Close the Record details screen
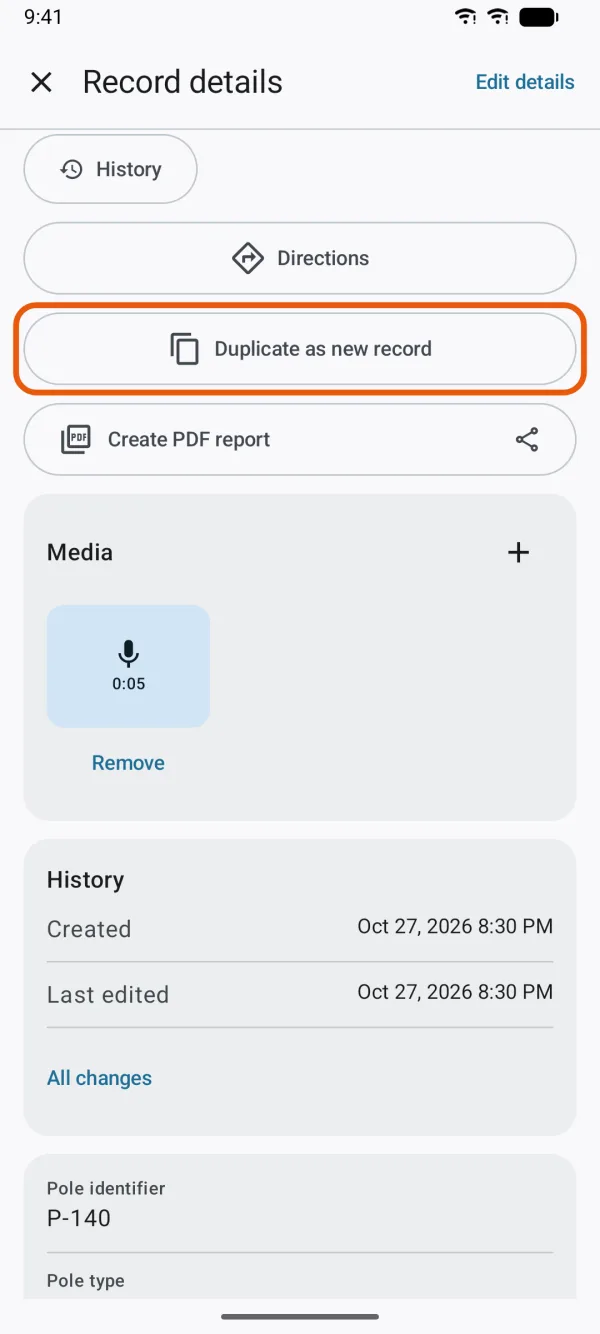600x1334 pixels. pyautogui.click(x=41, y=82)
